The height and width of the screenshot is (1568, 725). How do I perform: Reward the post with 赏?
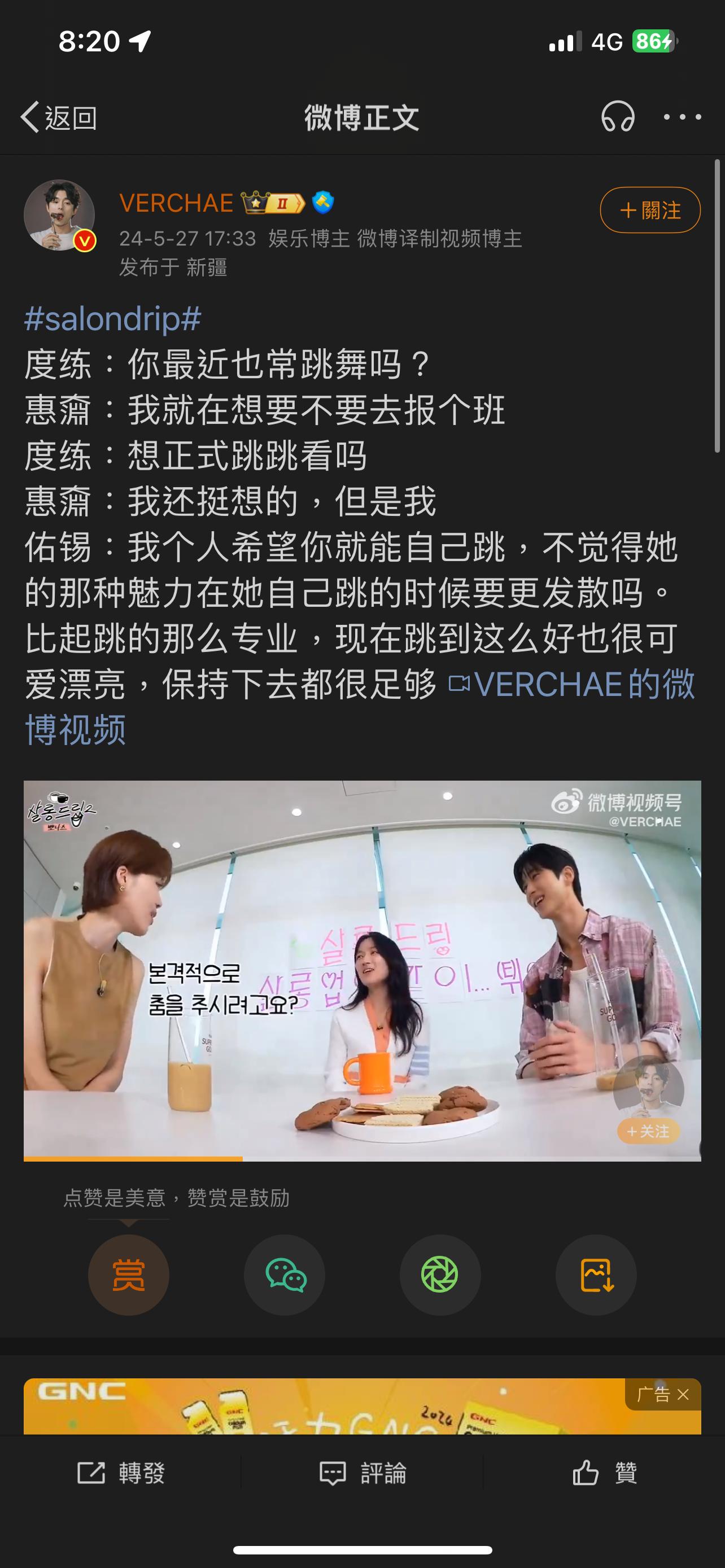(x=128, y=1274)
